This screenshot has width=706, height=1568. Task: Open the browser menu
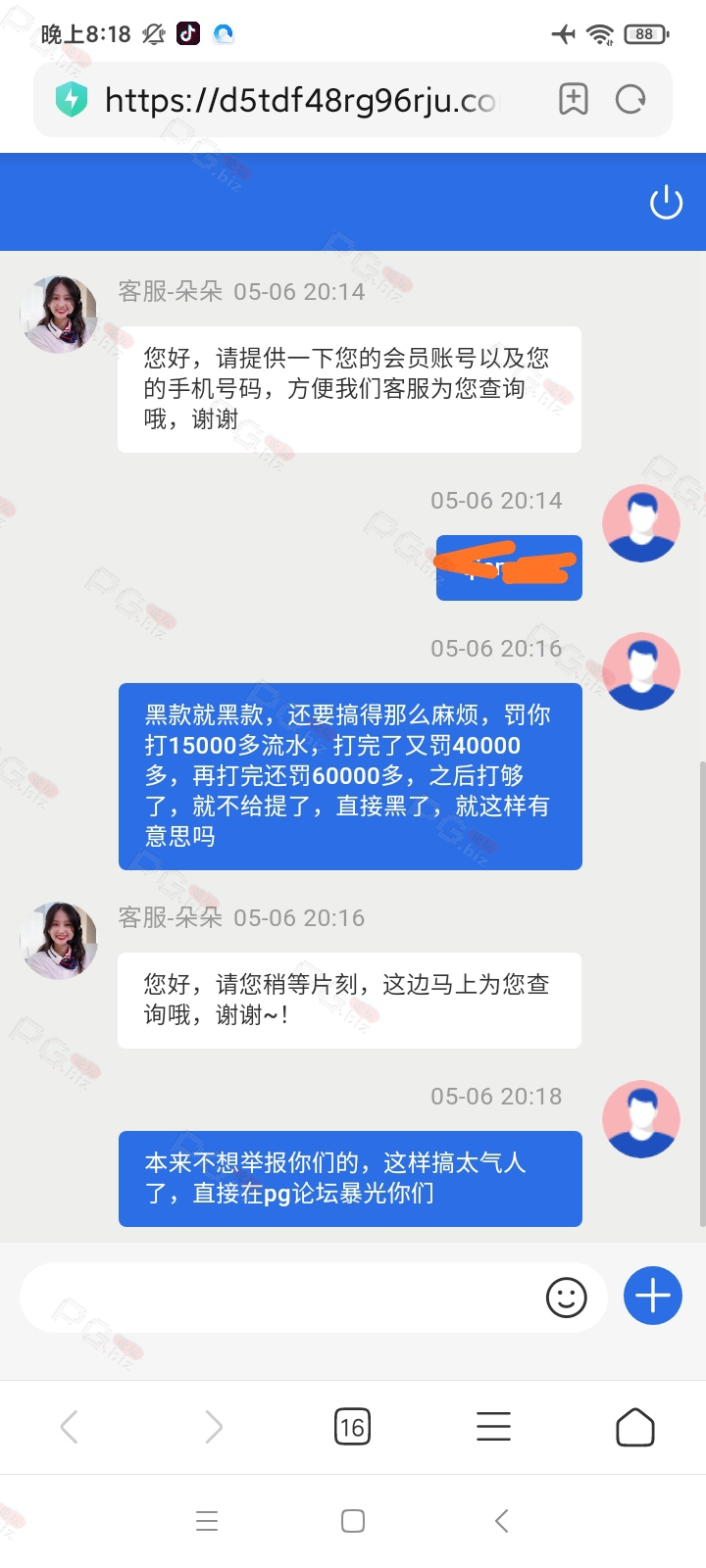[x=493, y=1427]
